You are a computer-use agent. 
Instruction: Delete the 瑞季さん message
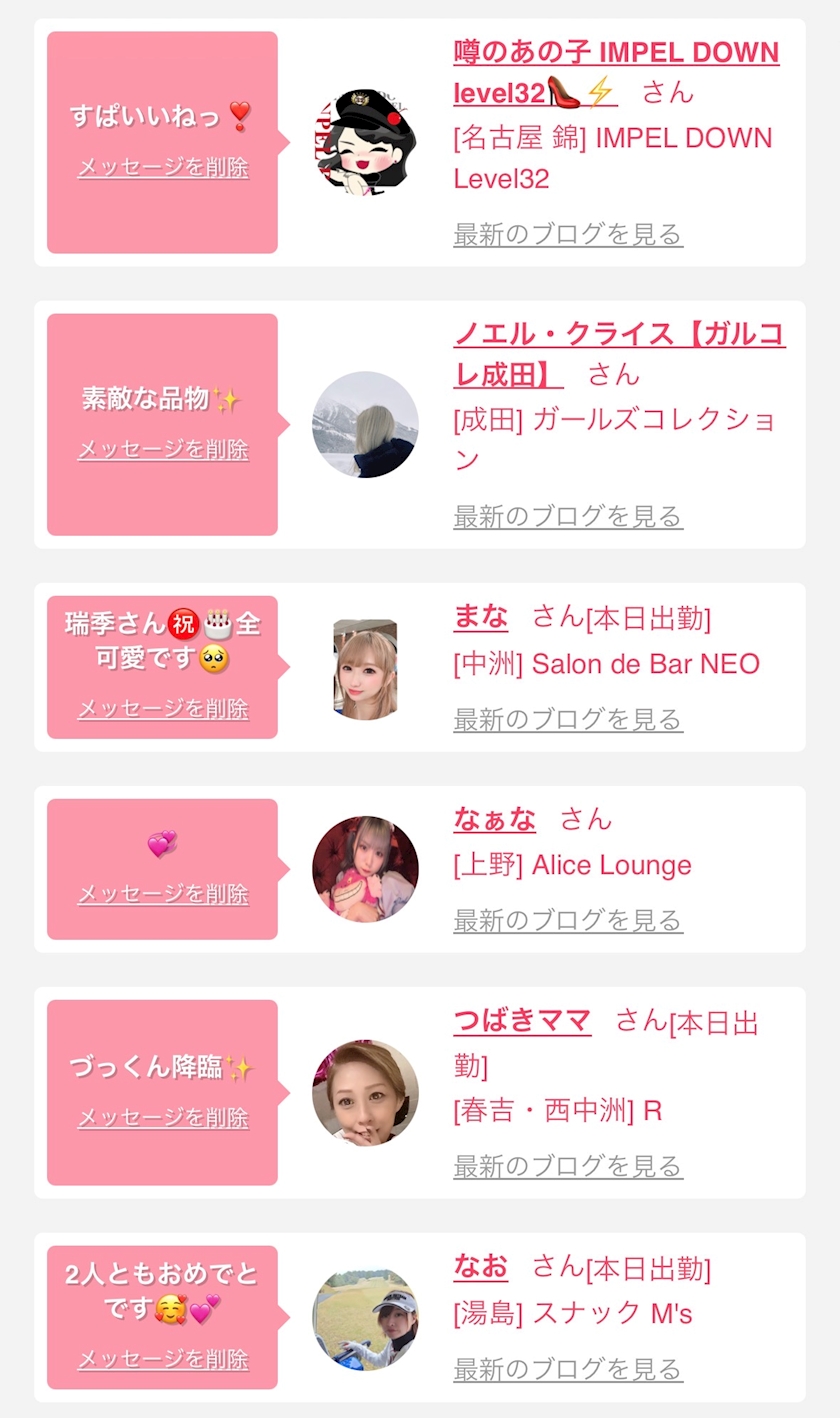(163, 708)
